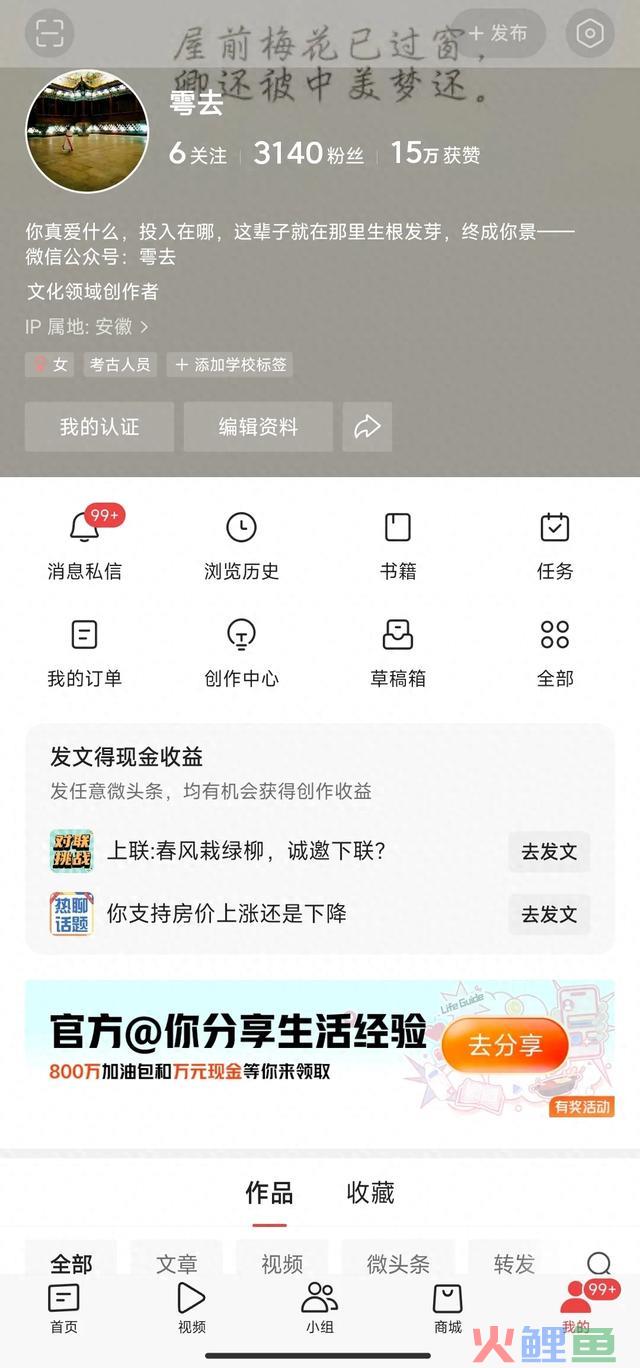Tap 编辑资料 to edit profile
This screenshot has width=640, height=1368.
(x=258, y=427)
